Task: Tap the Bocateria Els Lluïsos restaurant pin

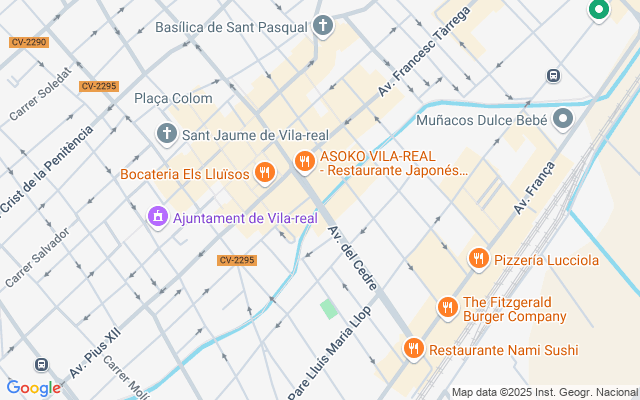Action: coord(265,173)
